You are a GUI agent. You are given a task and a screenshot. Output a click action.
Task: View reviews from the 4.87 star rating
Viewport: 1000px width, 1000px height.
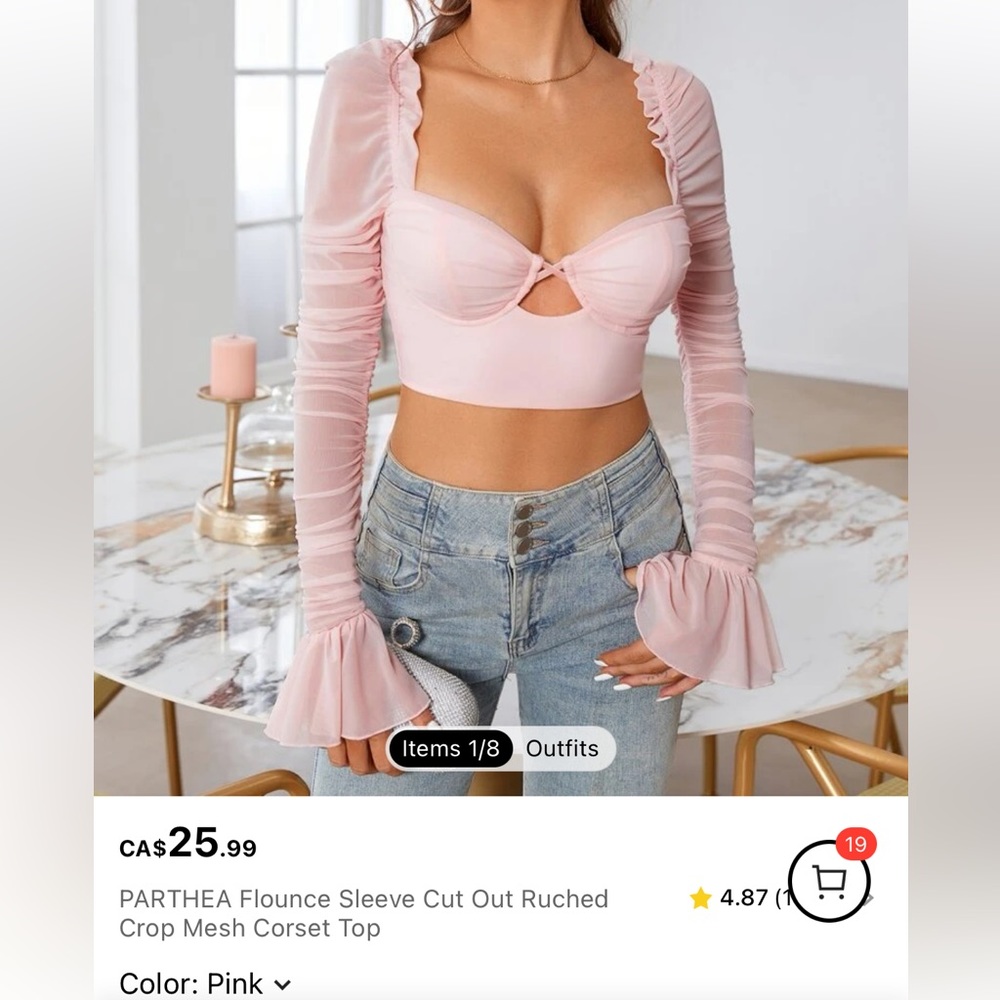(742, 898)
